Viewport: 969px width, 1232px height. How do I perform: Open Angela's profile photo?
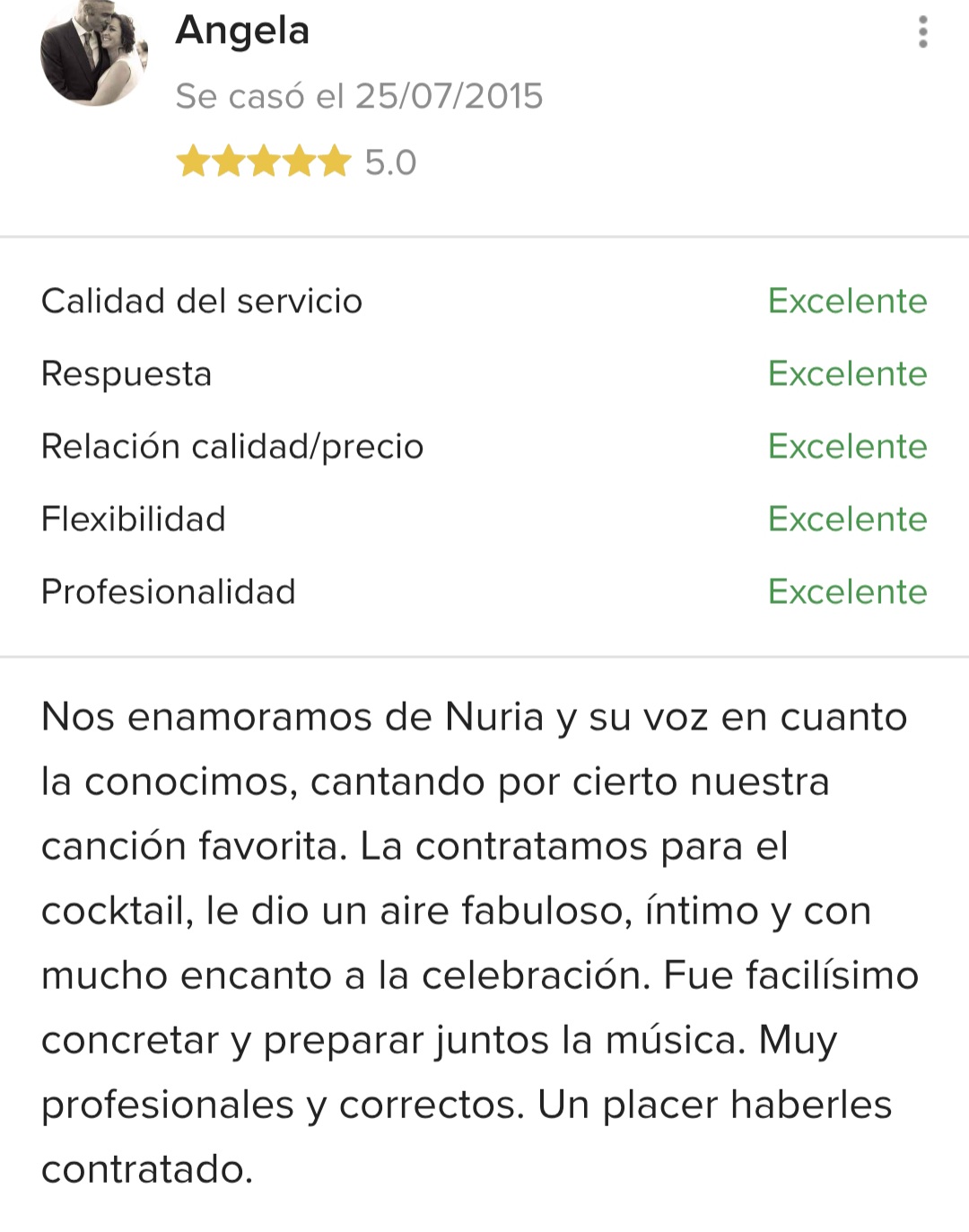pyautogui.click(x=93, y=52)
